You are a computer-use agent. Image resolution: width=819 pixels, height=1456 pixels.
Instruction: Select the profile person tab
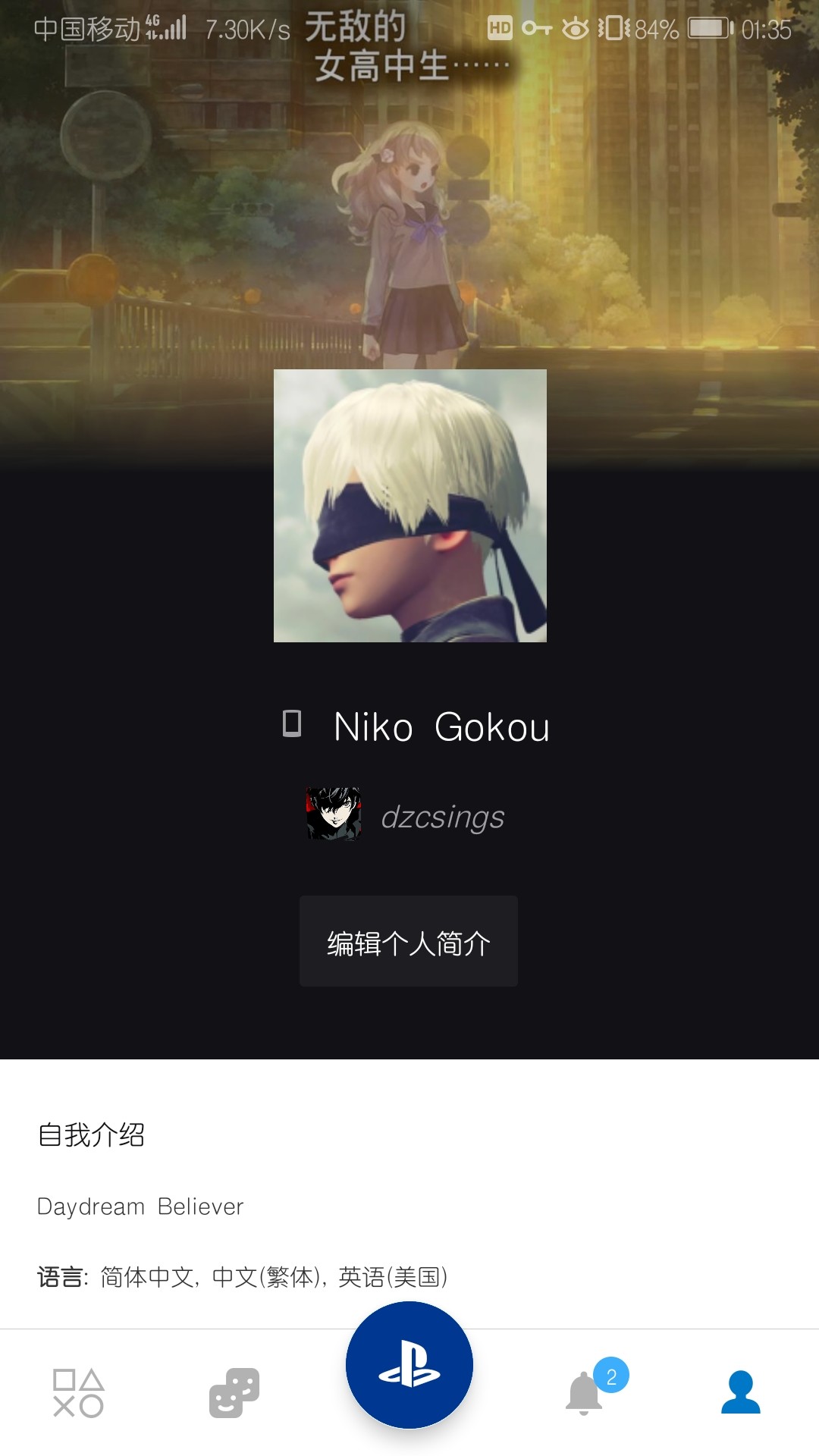click(741, 1392)
